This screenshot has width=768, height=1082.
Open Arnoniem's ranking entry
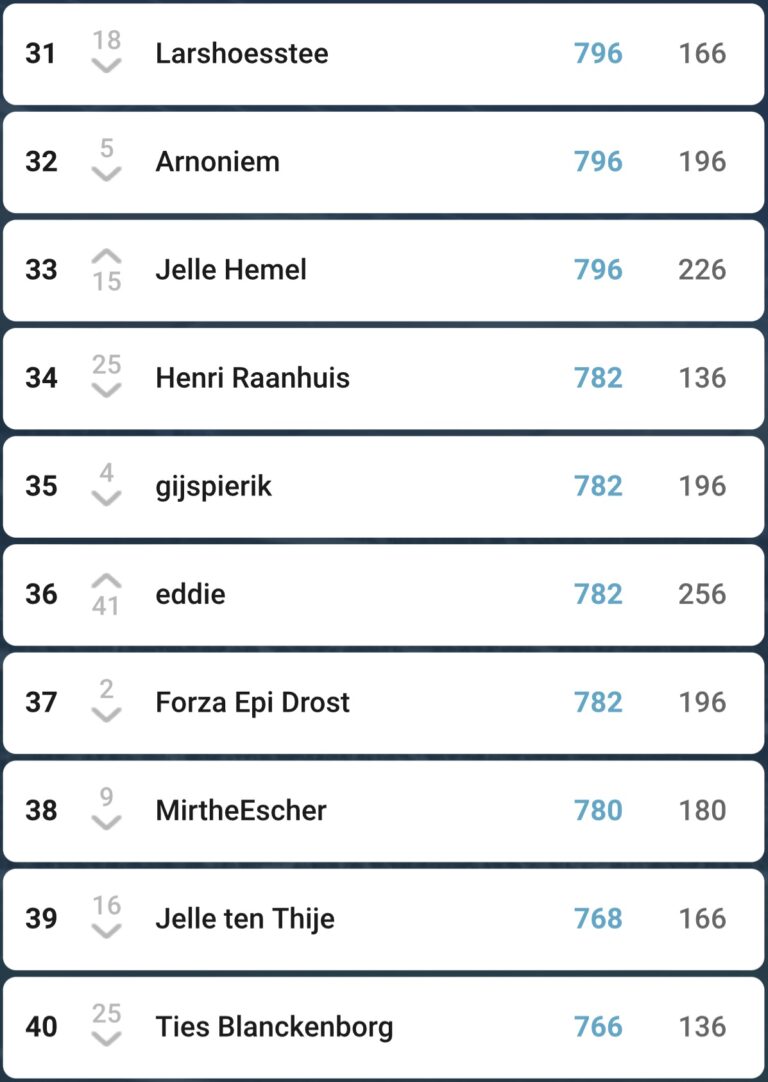click(x=217, y=162)
